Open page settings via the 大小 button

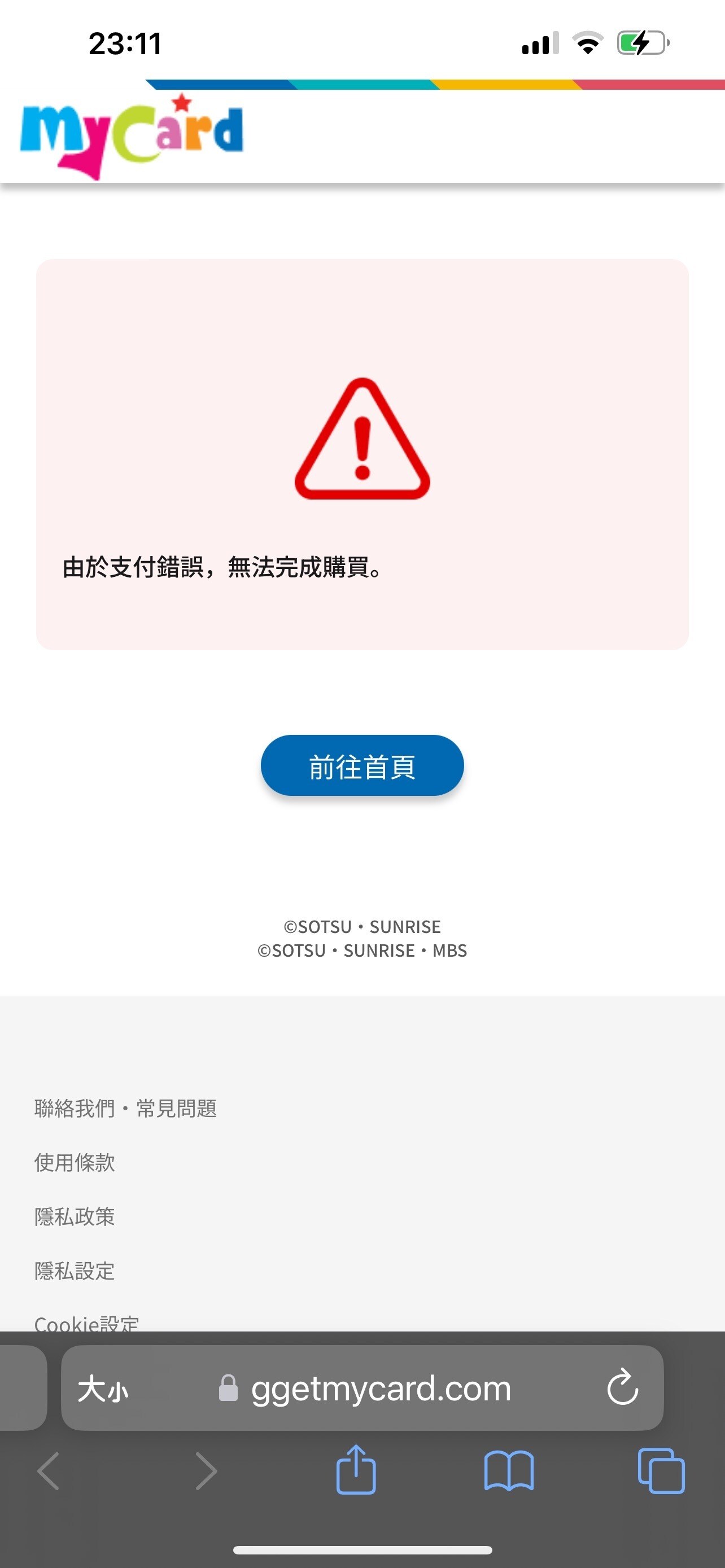pos(103,1390)
